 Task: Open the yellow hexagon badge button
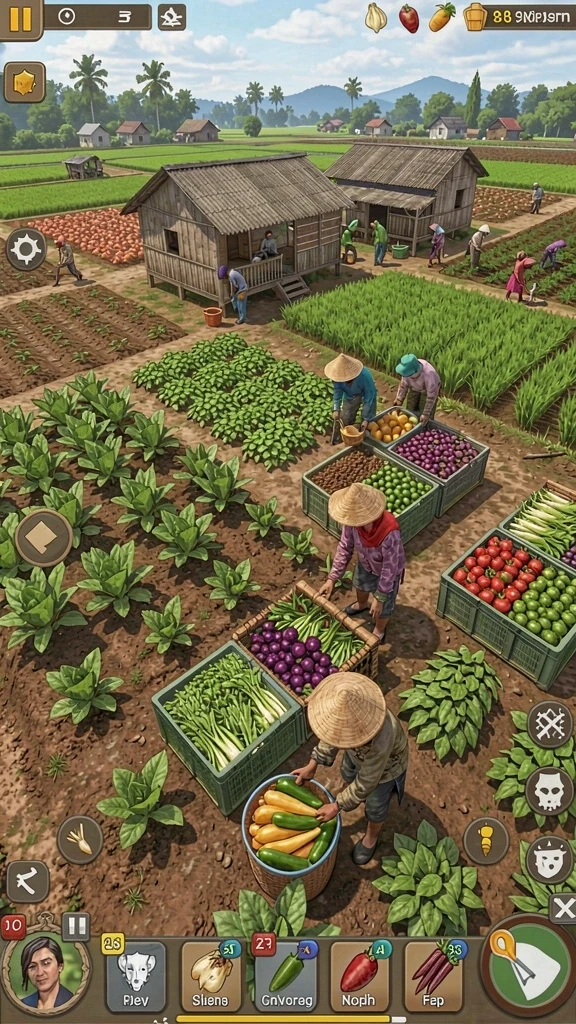point(24,82)
